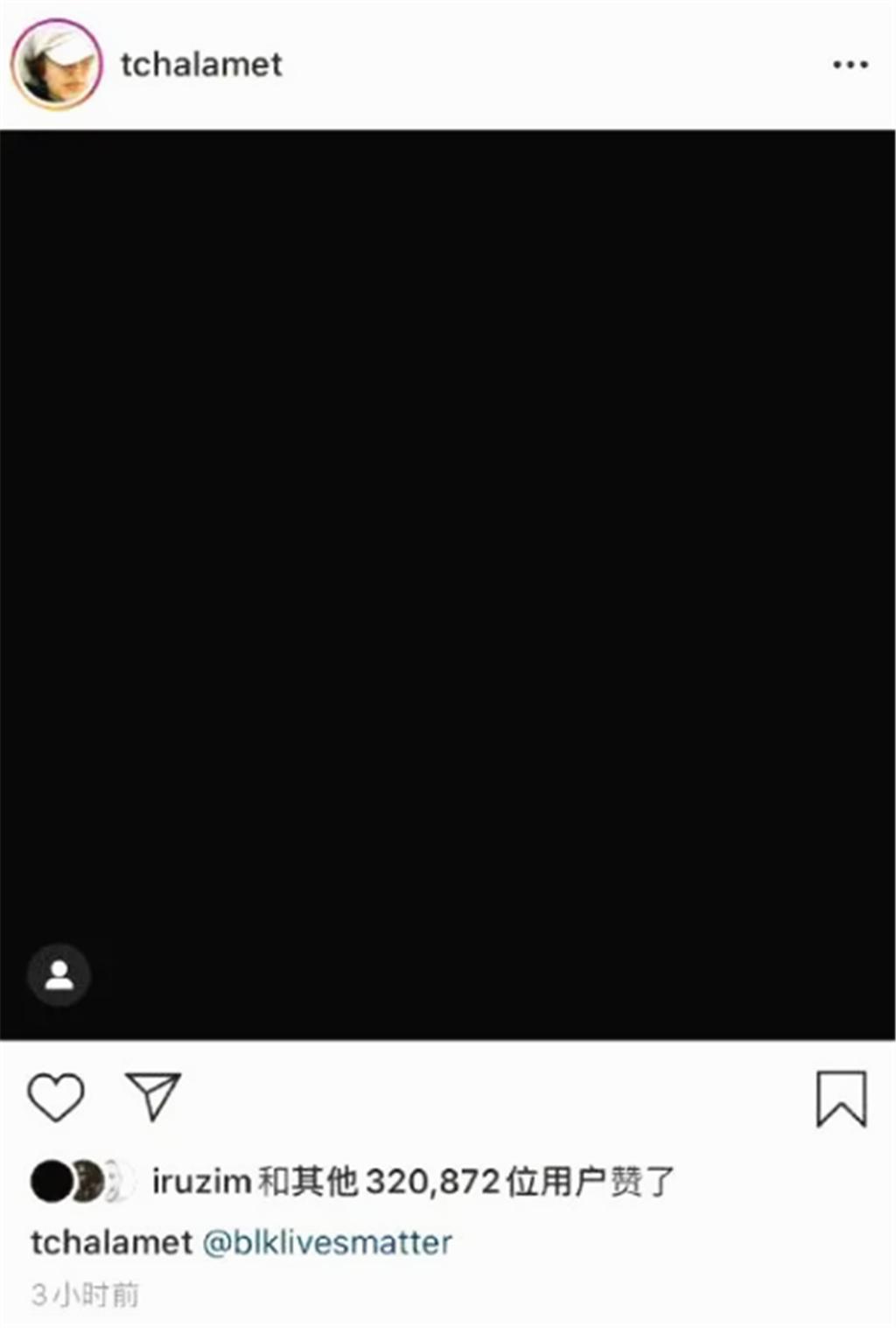Toggle the tagged-user overlay on the photo

pyautogui.click(x=59, y=974)
